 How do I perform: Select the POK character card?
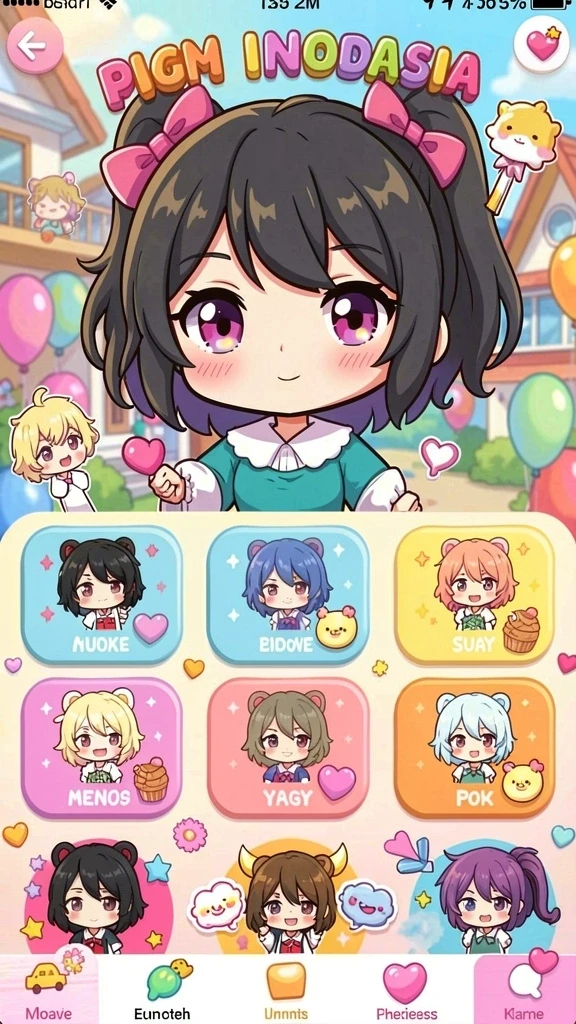click(x=474, y=748)
